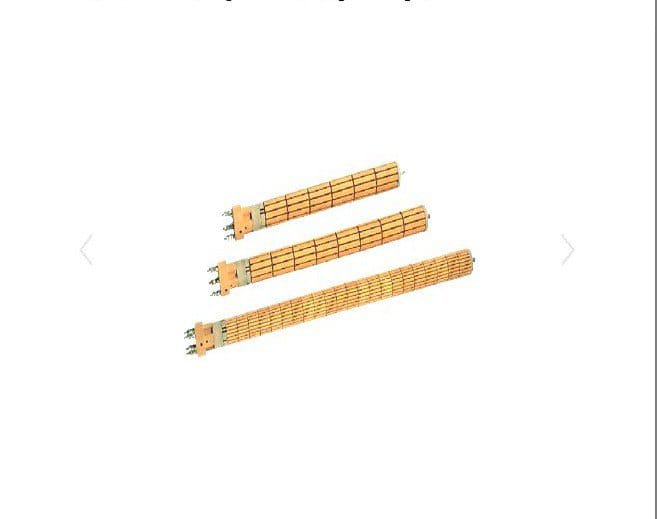This screenshot has width=657, height=519.
Task: Open the heating elements product photo
Action: (x=328, y=270)
